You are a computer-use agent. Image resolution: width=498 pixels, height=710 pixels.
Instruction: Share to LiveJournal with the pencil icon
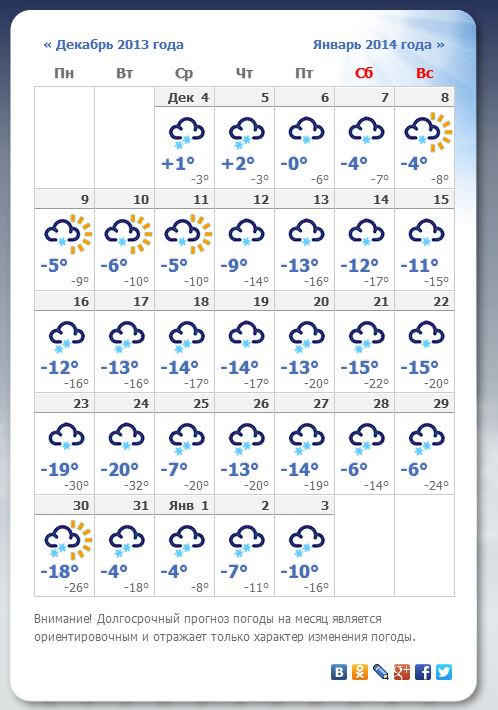tap(381, 672)
